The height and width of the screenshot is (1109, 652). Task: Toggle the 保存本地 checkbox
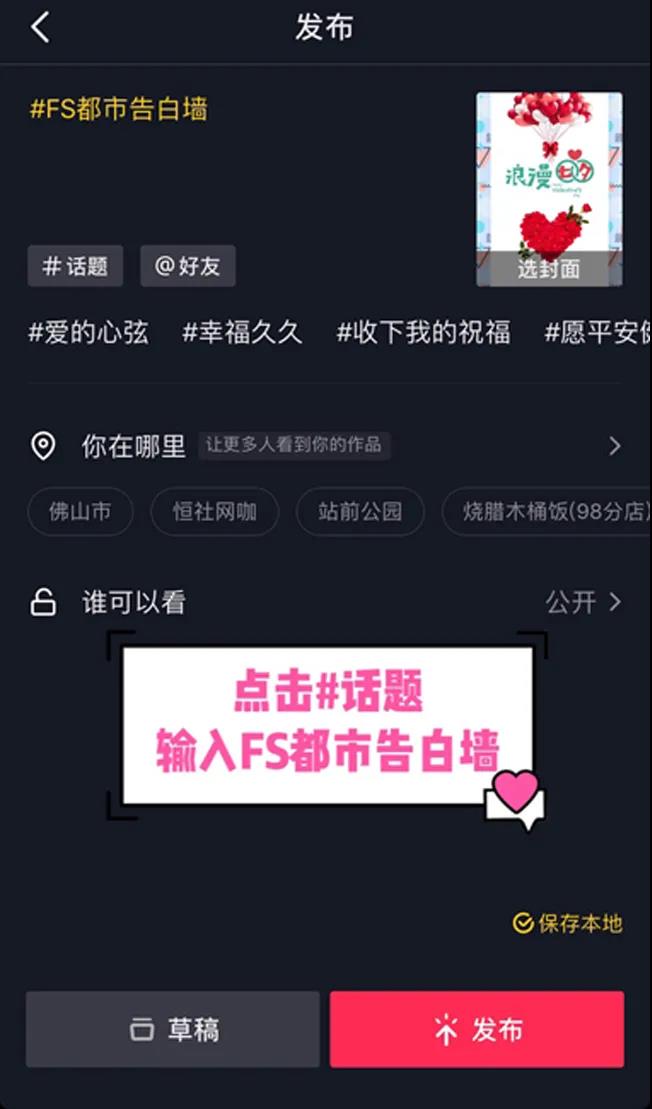tap(567, 923)
